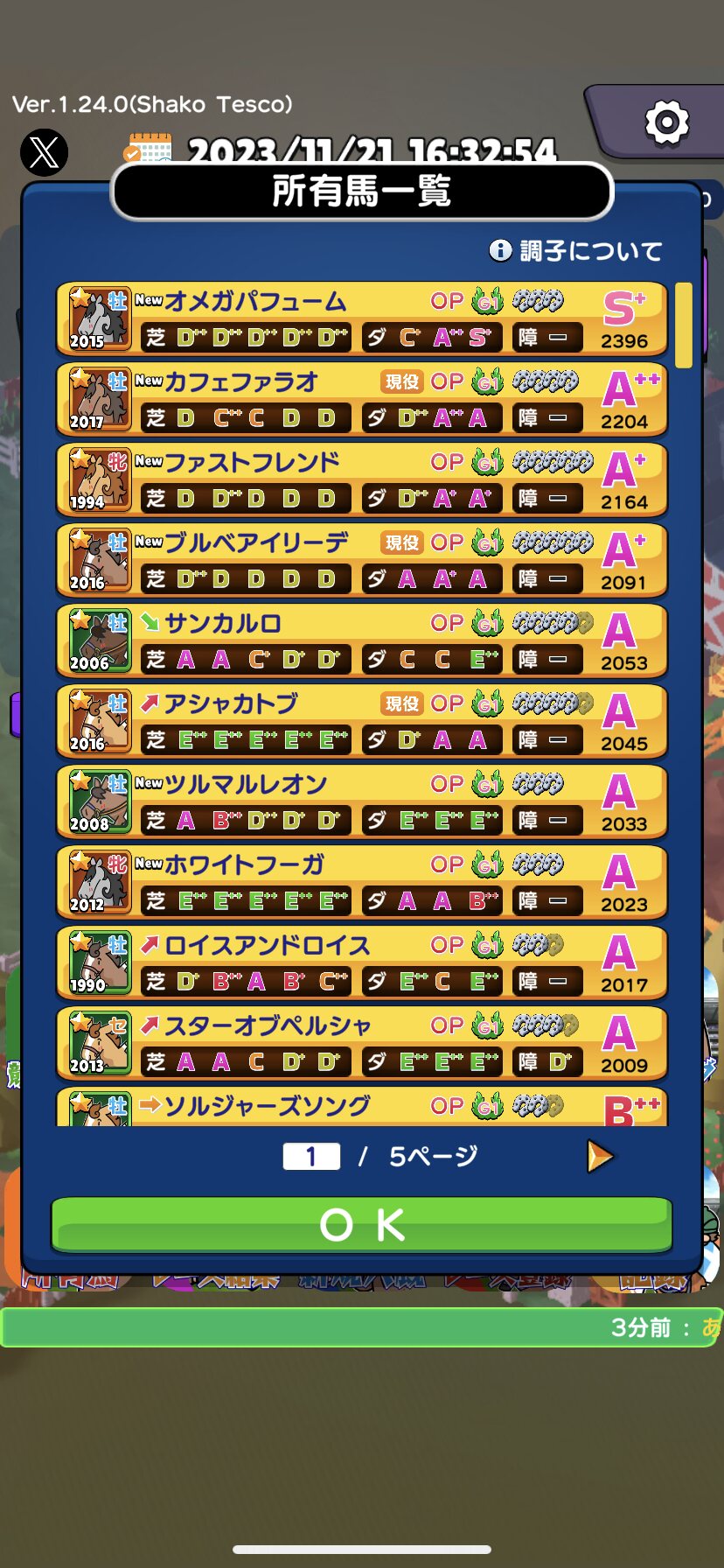Open the 調子について info link
Screen dimensions: 724x1568
point(576,251)
